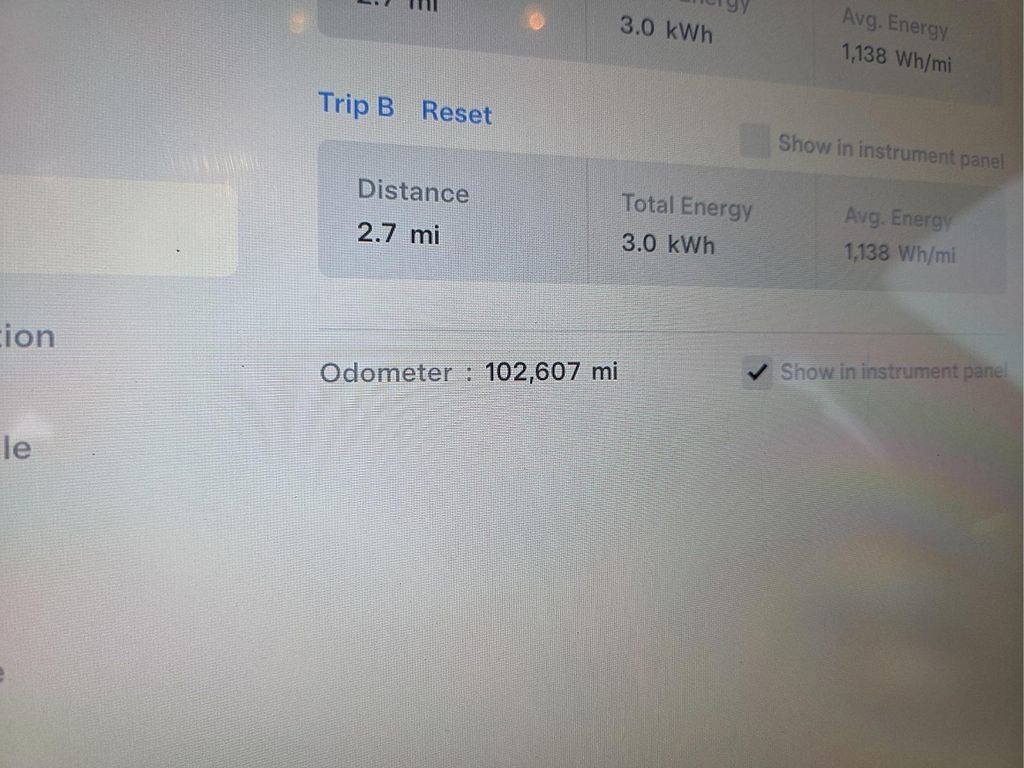This screenshot has width=1024, height=768.
Task: Uncheck Odometer show in instrument panel
Action: 757,373
